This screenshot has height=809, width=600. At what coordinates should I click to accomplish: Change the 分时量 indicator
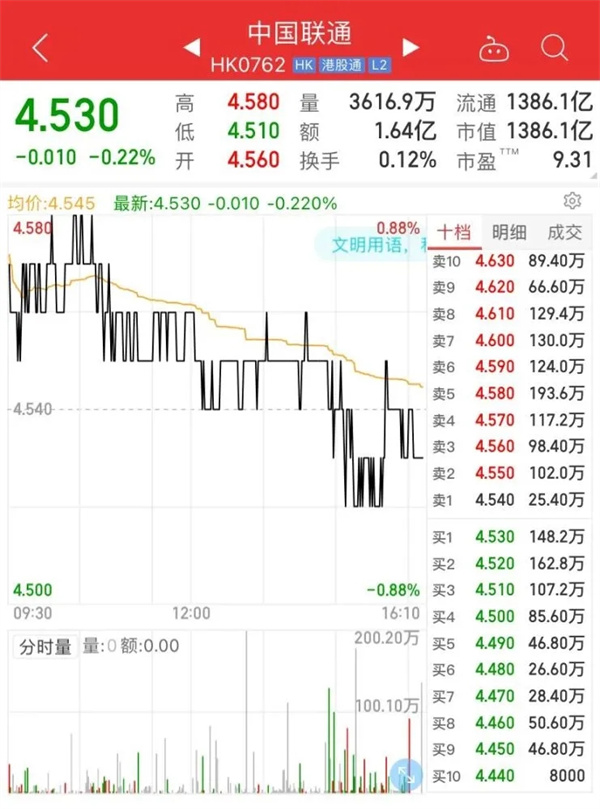45,647
